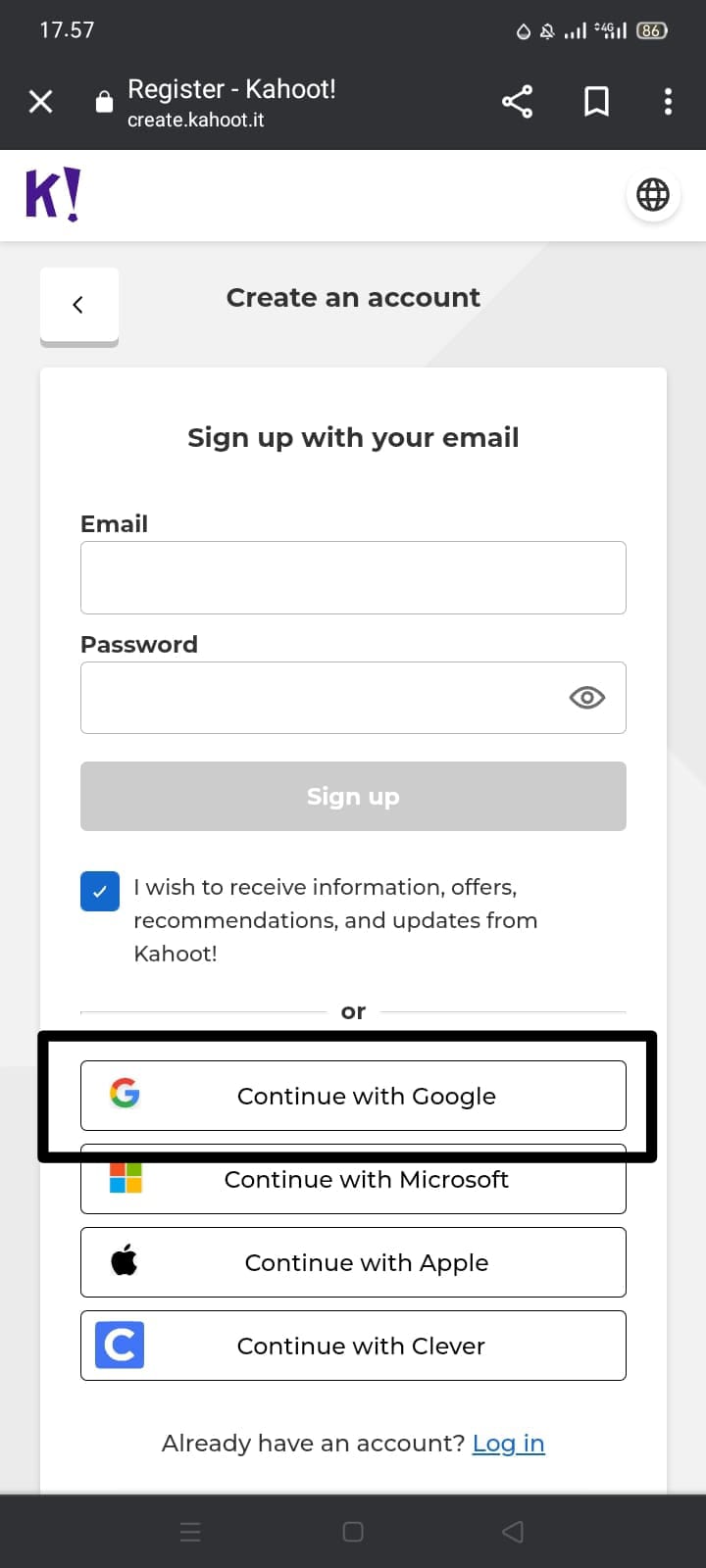Open the language globe selector
The width and height of the screenshot is (706, 1568).
point(653,195)
